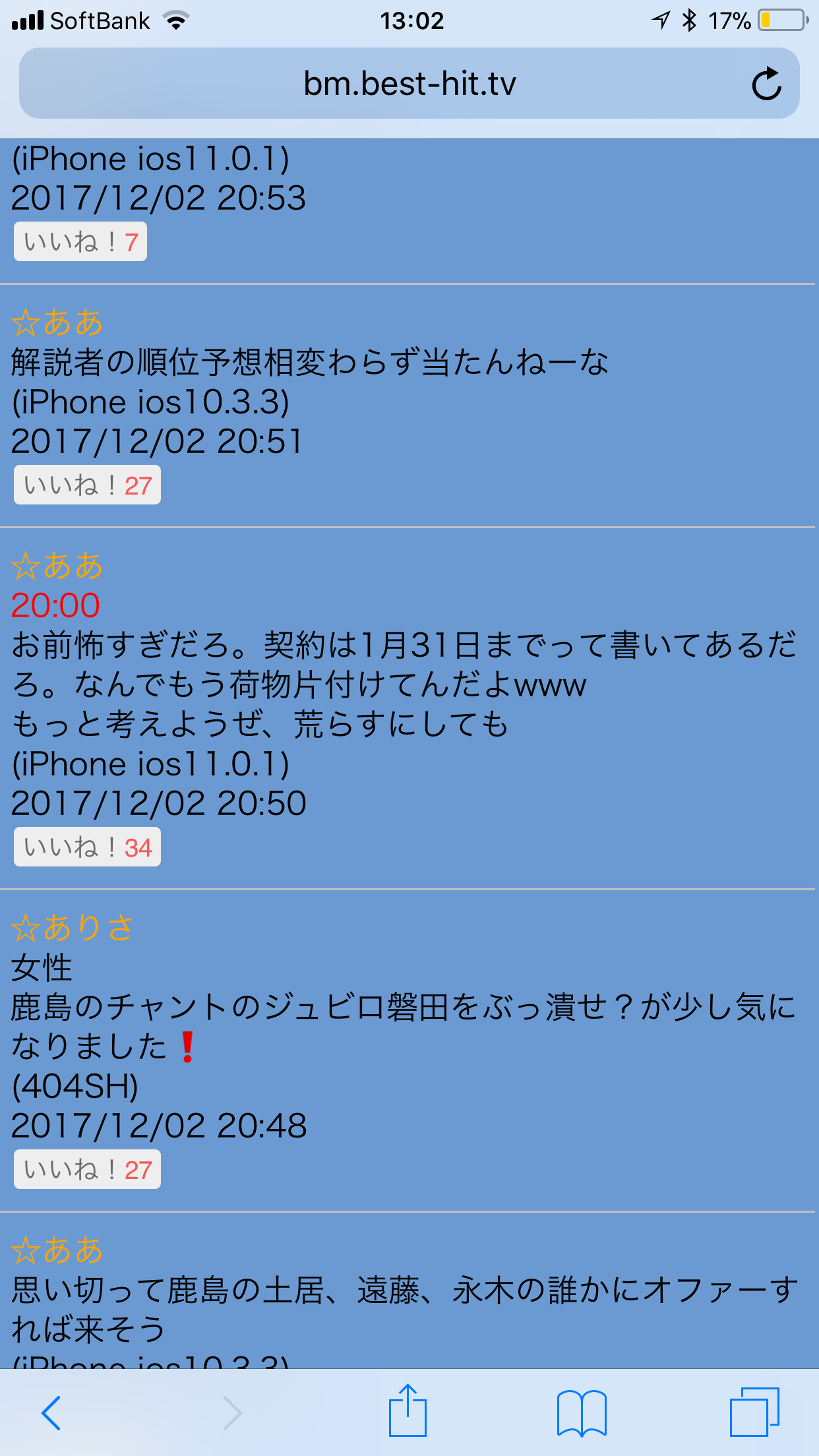Screen dimensions: 819x1456
Task: Open the red 20:00 anchor link
Action: (x=55, y=605)
